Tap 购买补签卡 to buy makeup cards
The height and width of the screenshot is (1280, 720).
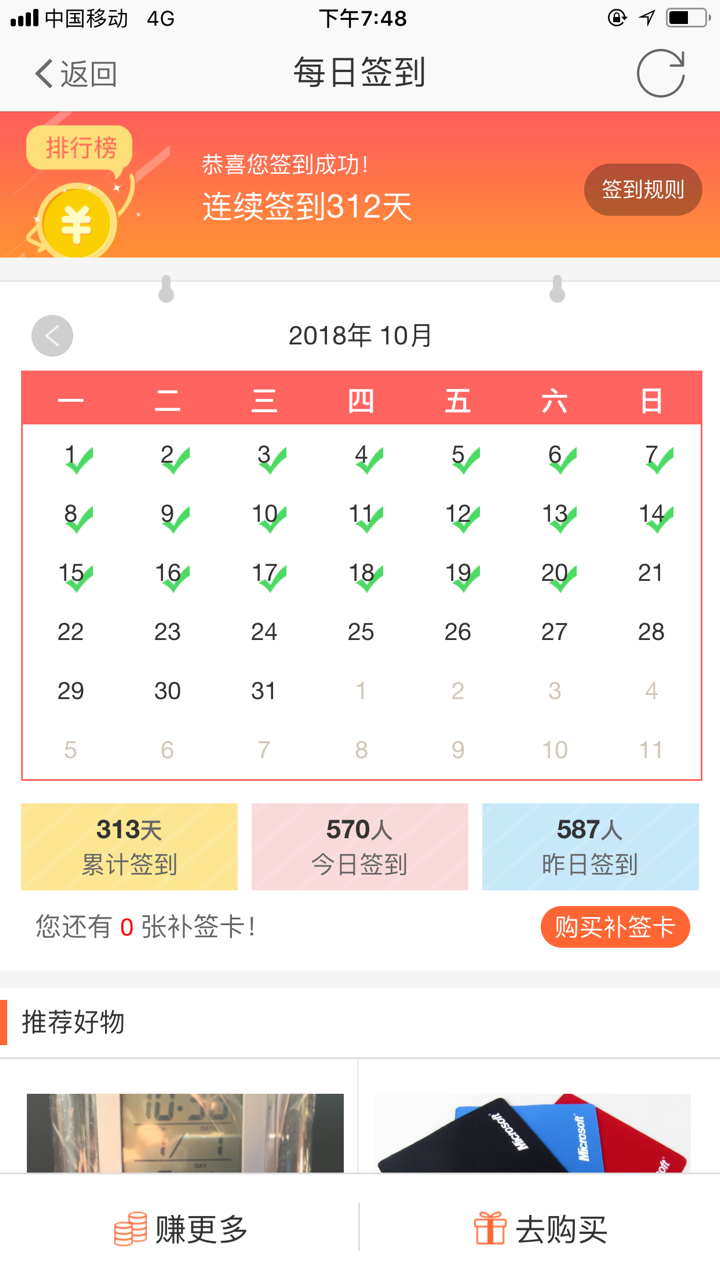615,927
